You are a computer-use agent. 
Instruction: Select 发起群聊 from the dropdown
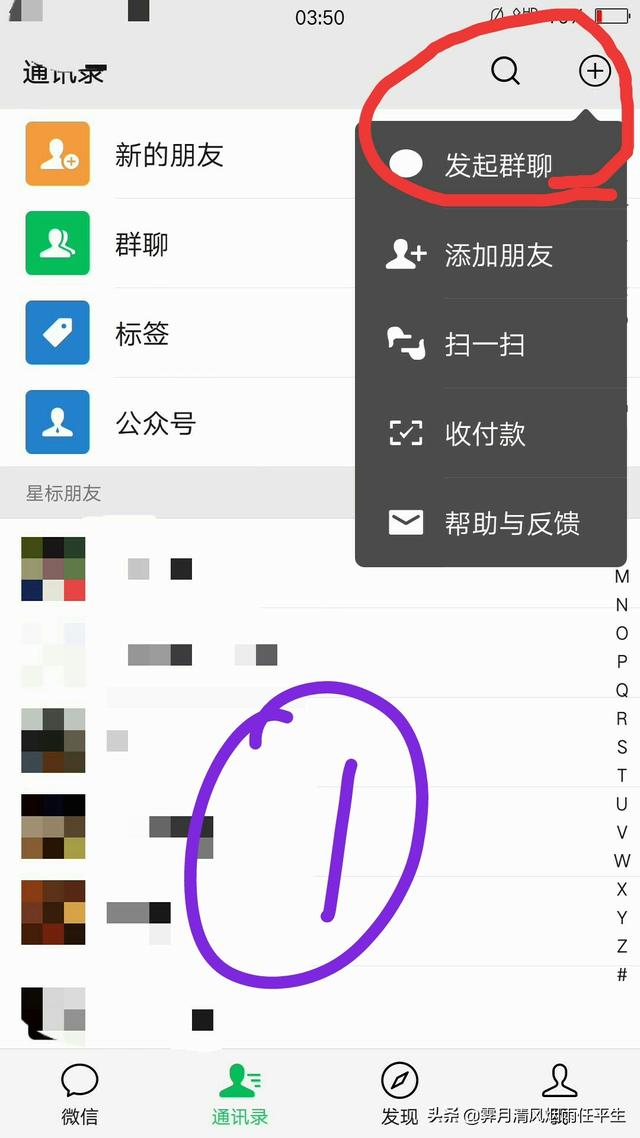[491, 165]
